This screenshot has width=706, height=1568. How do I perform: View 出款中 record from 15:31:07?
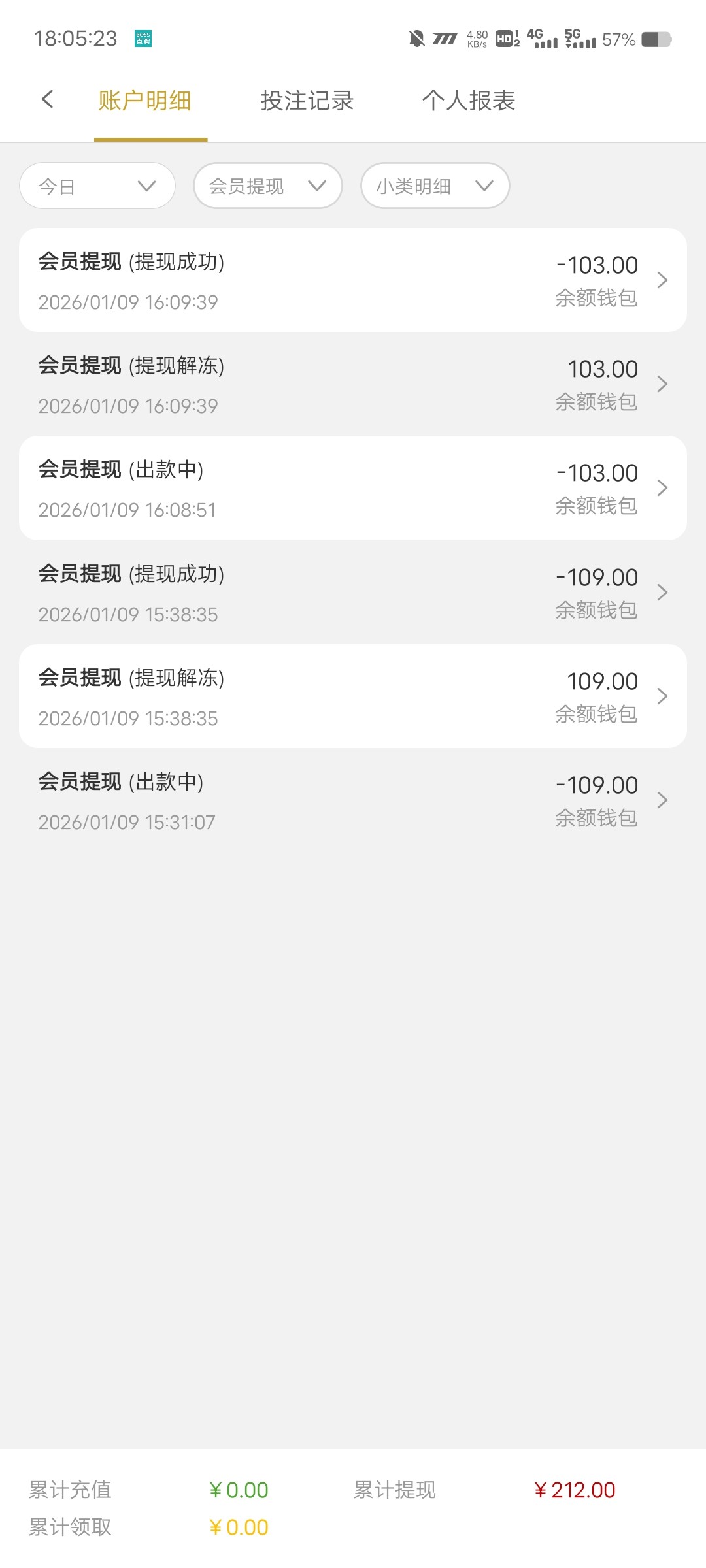353,800
